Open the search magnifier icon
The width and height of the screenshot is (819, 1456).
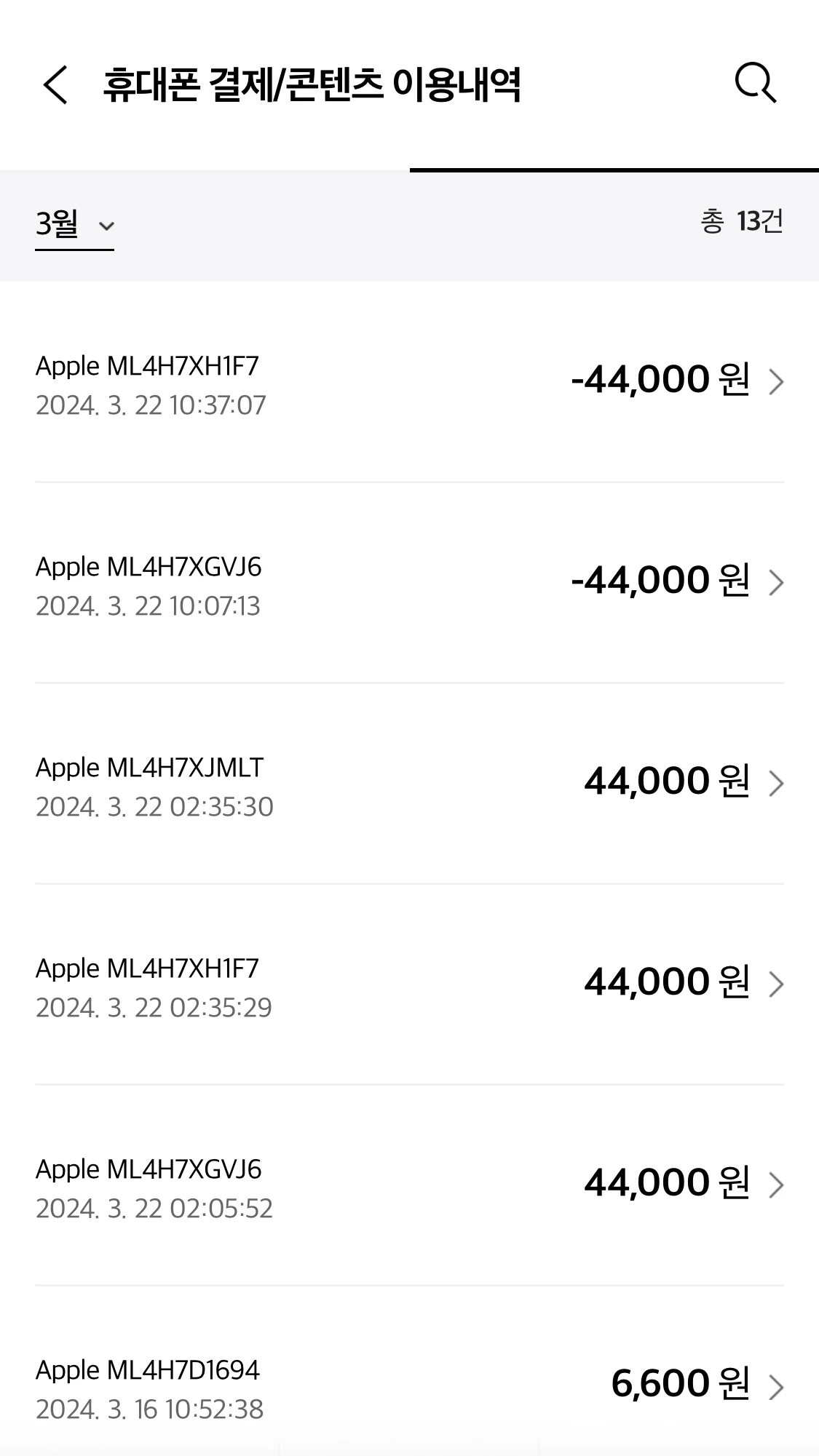(x=755, y=83)
